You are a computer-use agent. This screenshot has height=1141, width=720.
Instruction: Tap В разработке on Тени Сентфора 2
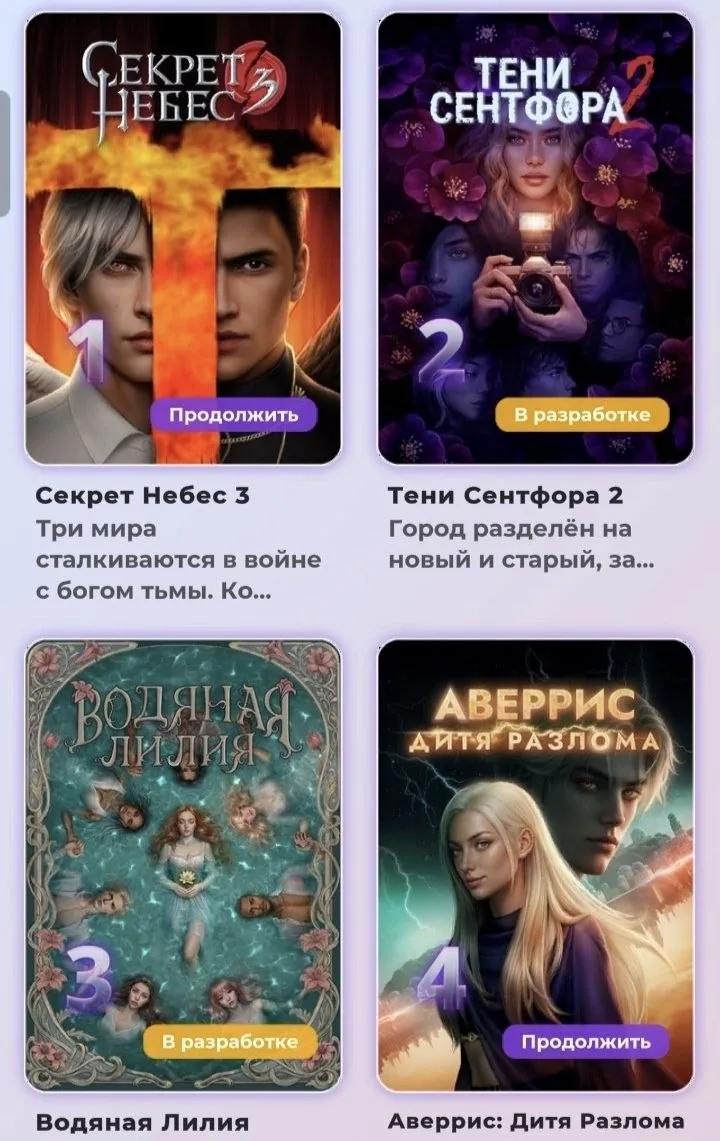tap(582, 415)
